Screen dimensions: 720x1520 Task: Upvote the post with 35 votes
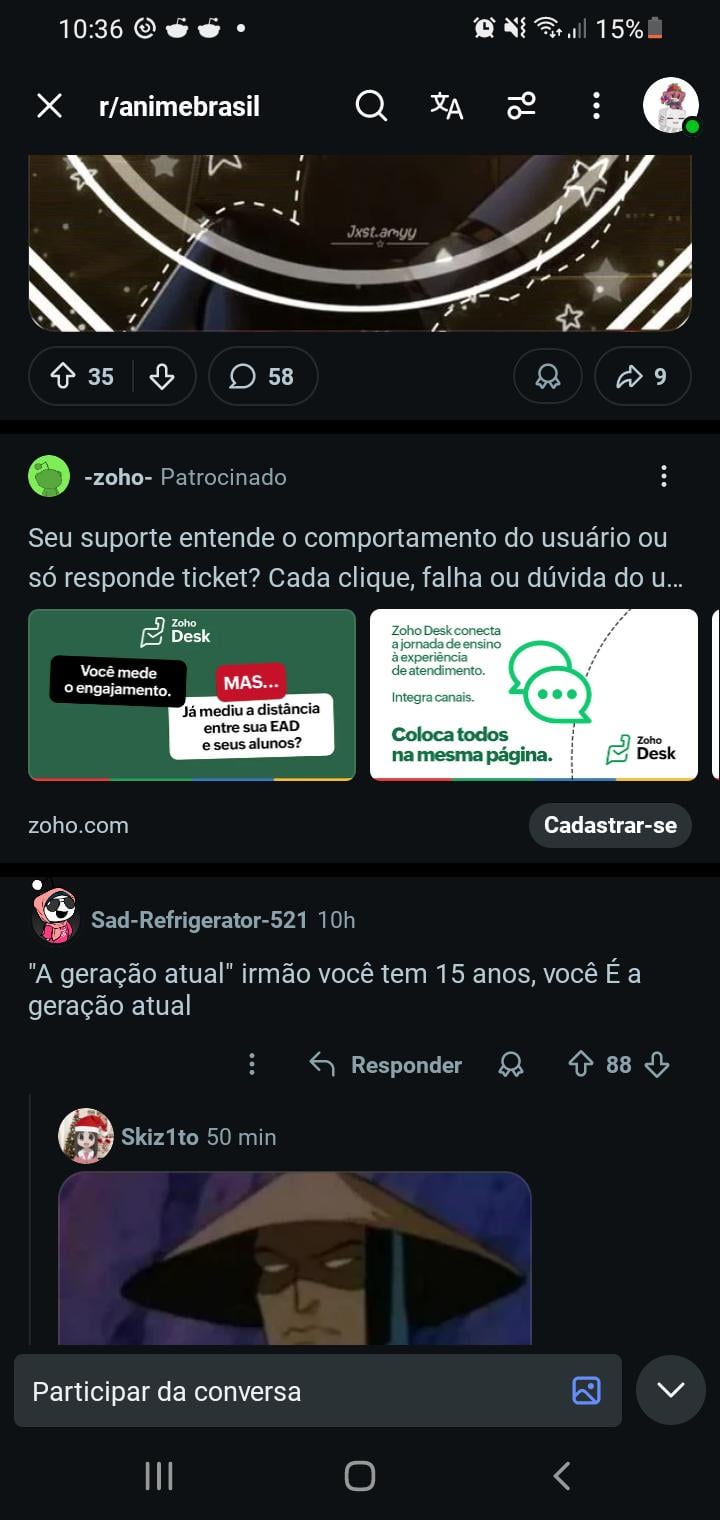point(64,376)
